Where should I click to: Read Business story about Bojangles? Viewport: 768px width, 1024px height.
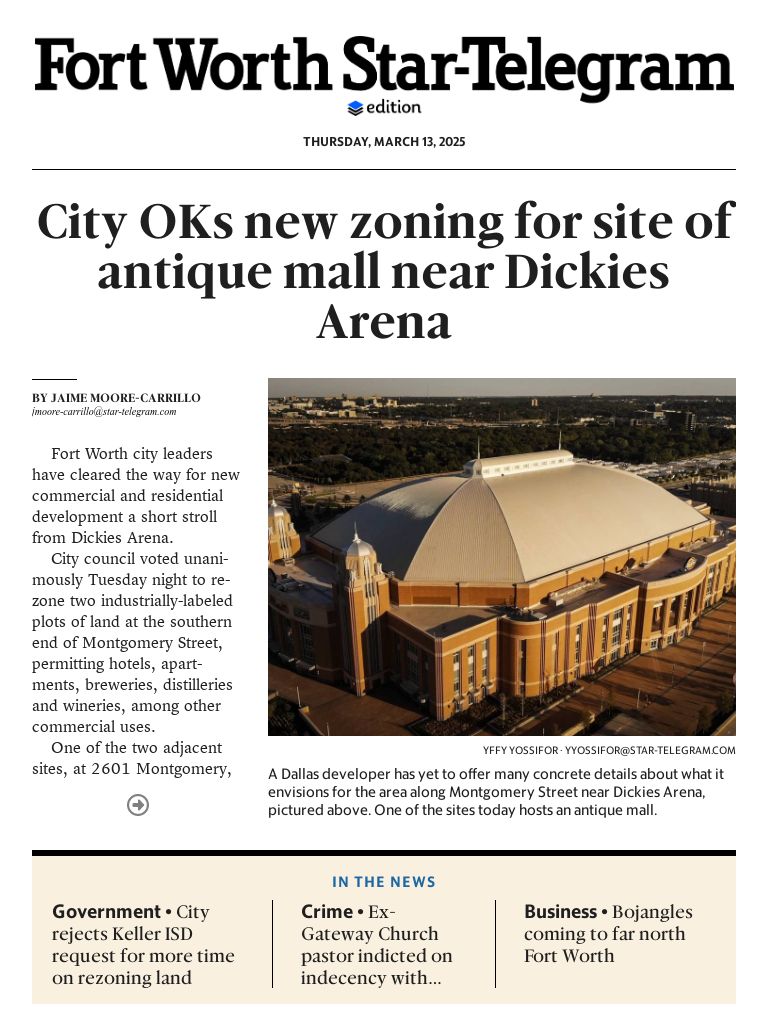tap(607, 934)
